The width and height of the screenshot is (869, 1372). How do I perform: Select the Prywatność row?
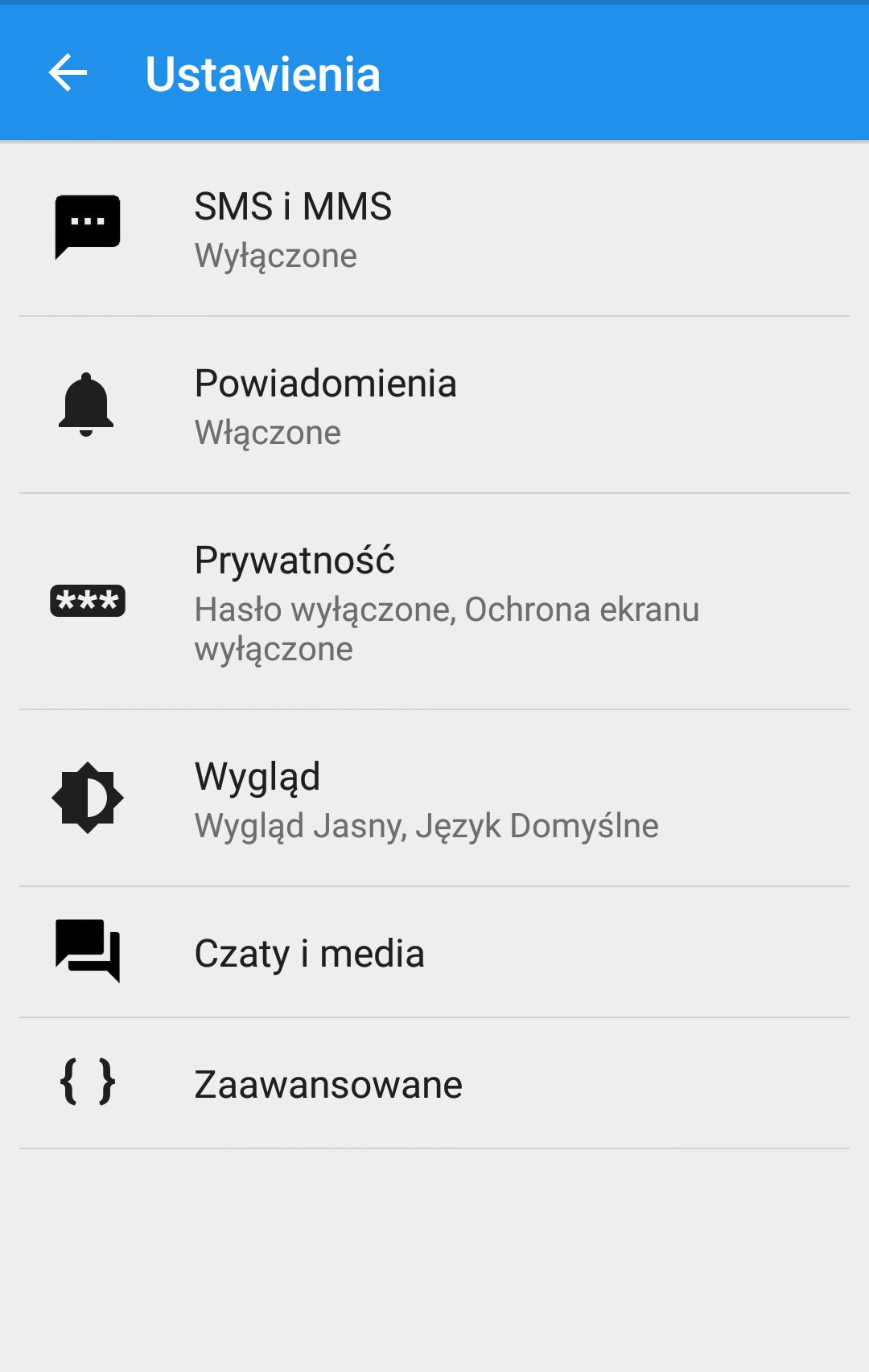click(434, 602)
